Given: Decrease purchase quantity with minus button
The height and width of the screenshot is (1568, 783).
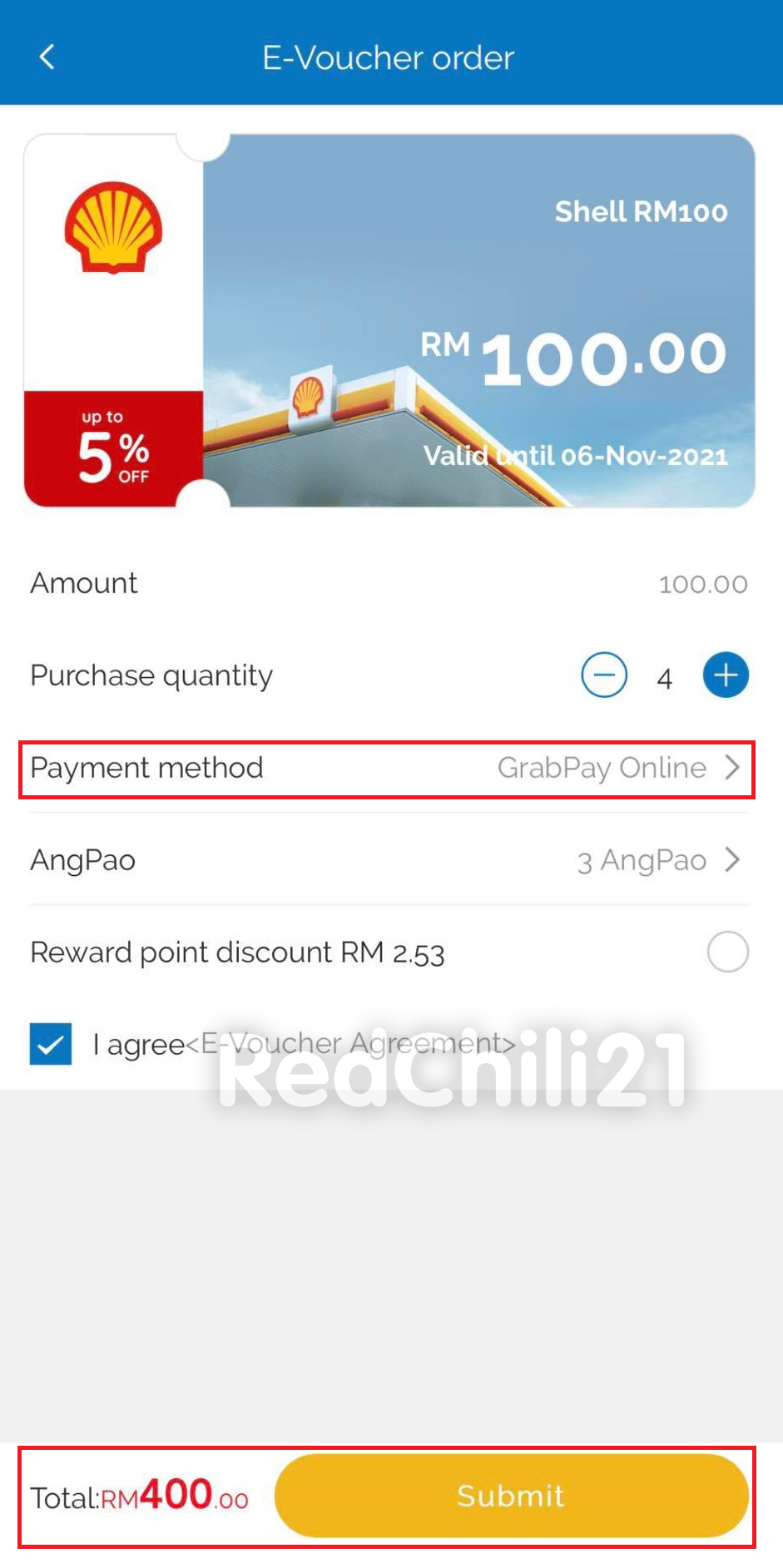Looking at the screenshot, I should tap(604, 675).
